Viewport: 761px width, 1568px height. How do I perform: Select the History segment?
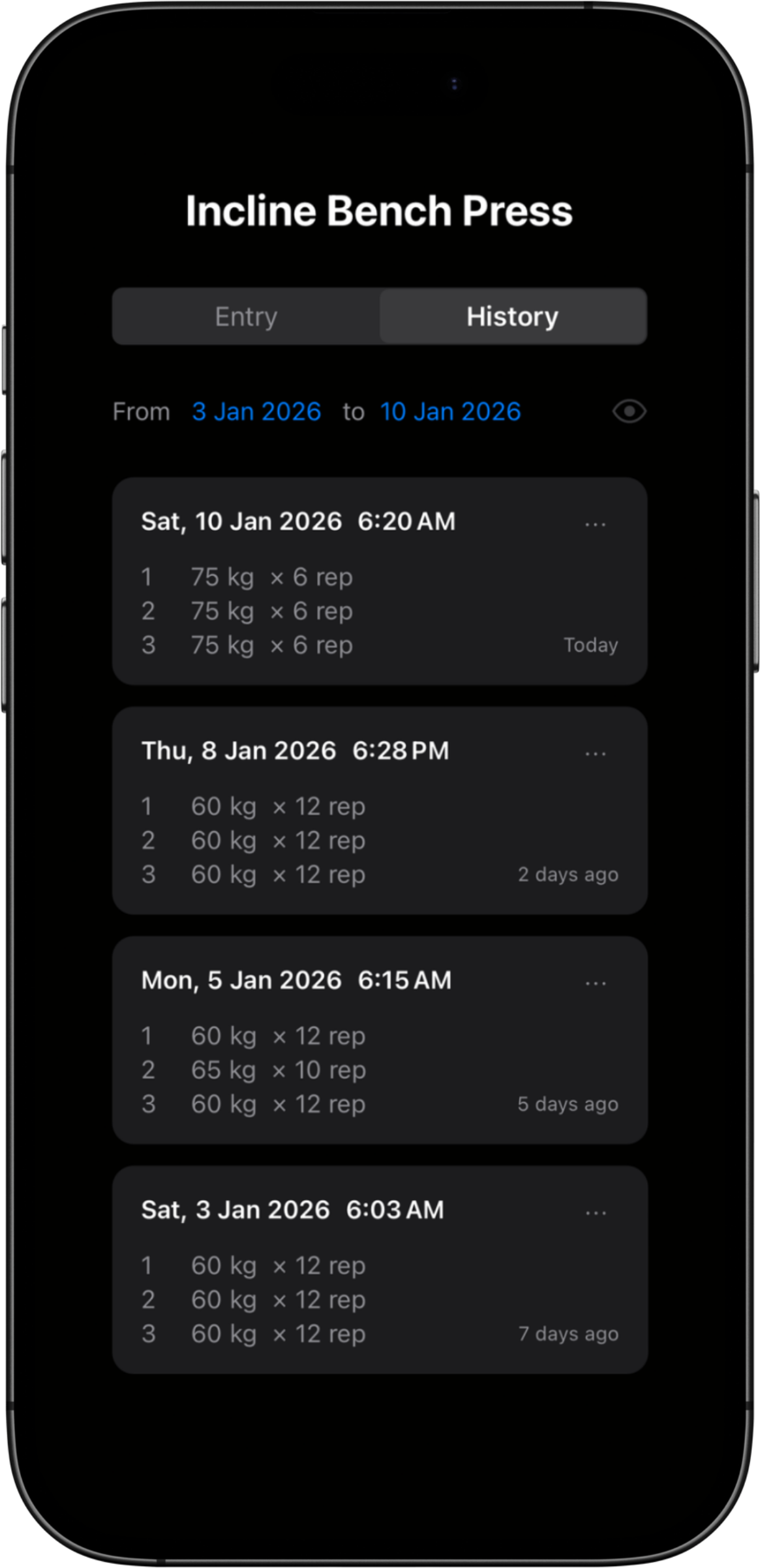click(x=513, y=316)
